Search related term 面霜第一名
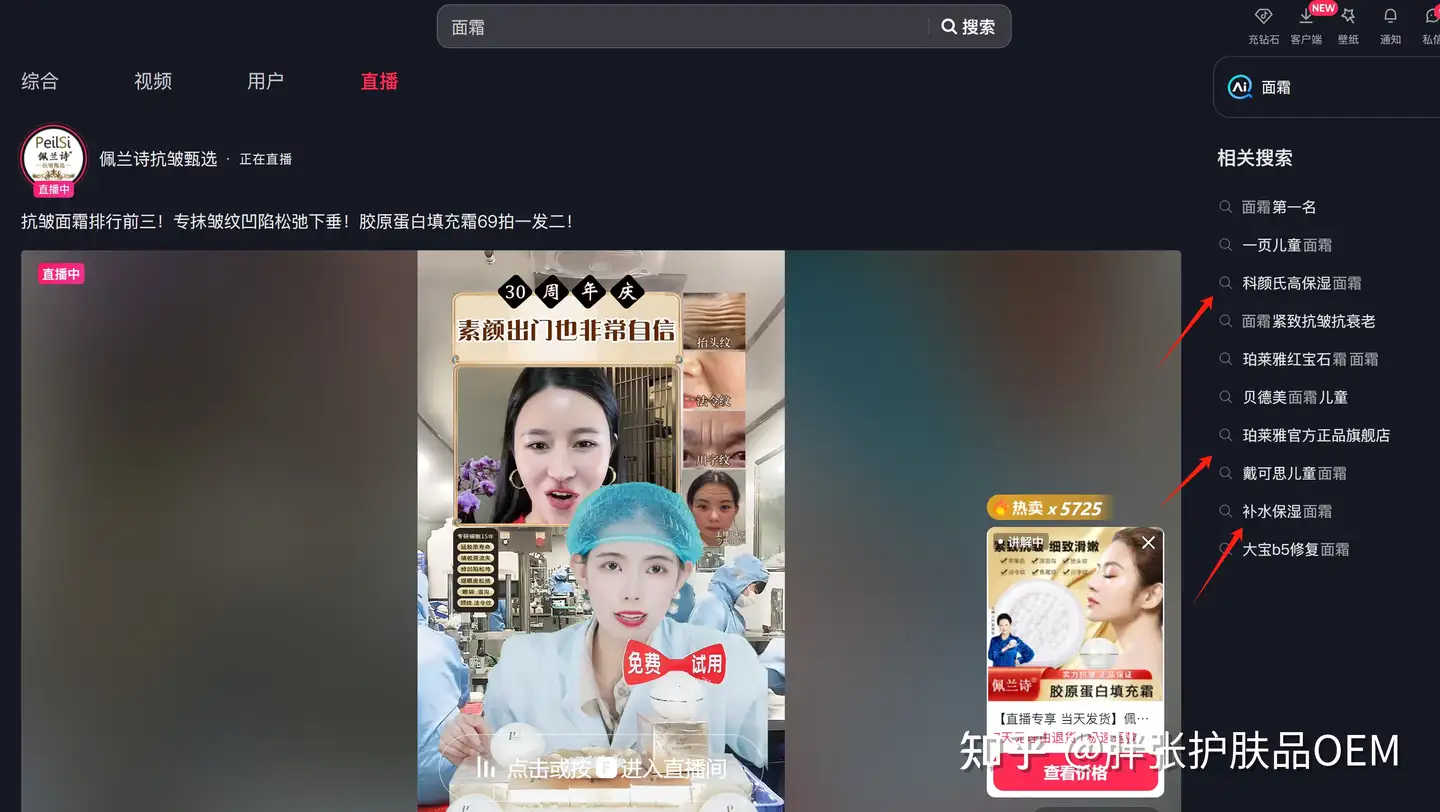1440x812 pixels. pyautogui.click(x=1278, y=207)
